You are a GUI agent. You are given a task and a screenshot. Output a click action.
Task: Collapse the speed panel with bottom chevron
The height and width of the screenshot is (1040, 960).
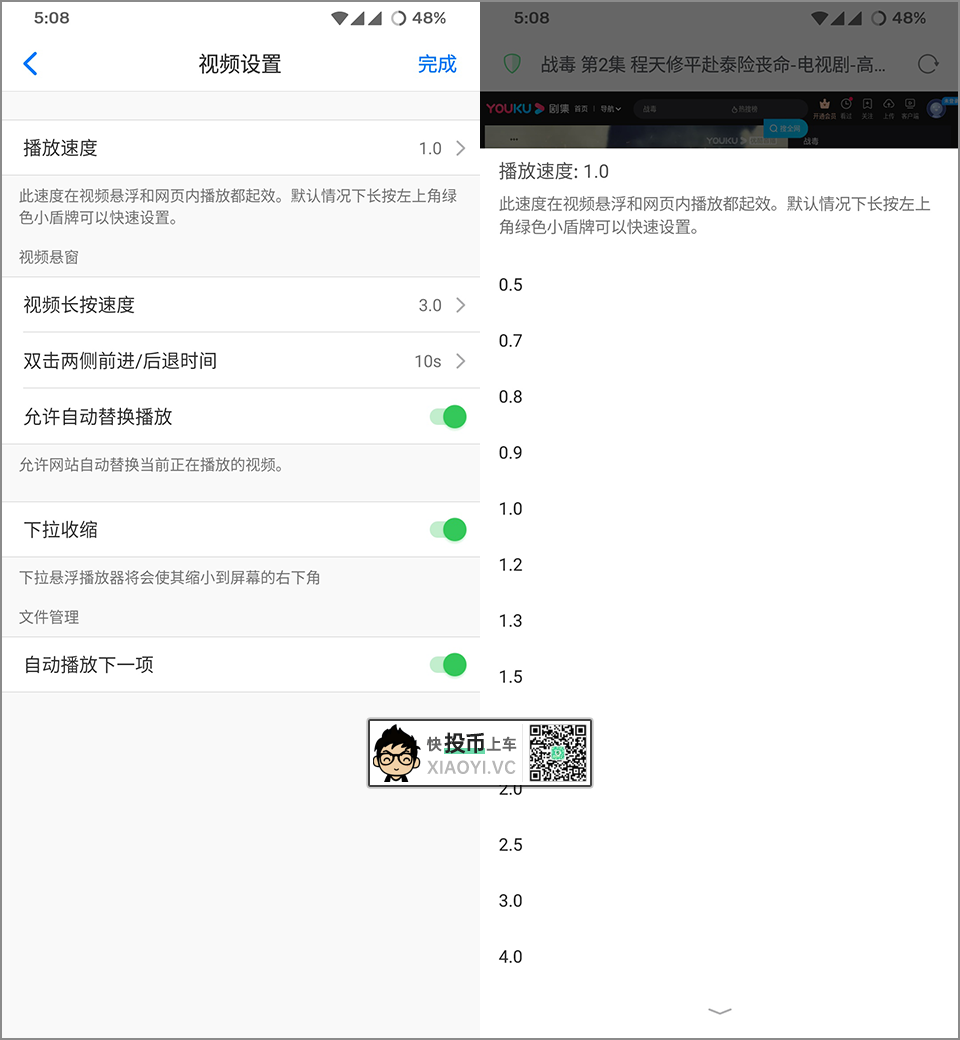tap(720, 1012)
